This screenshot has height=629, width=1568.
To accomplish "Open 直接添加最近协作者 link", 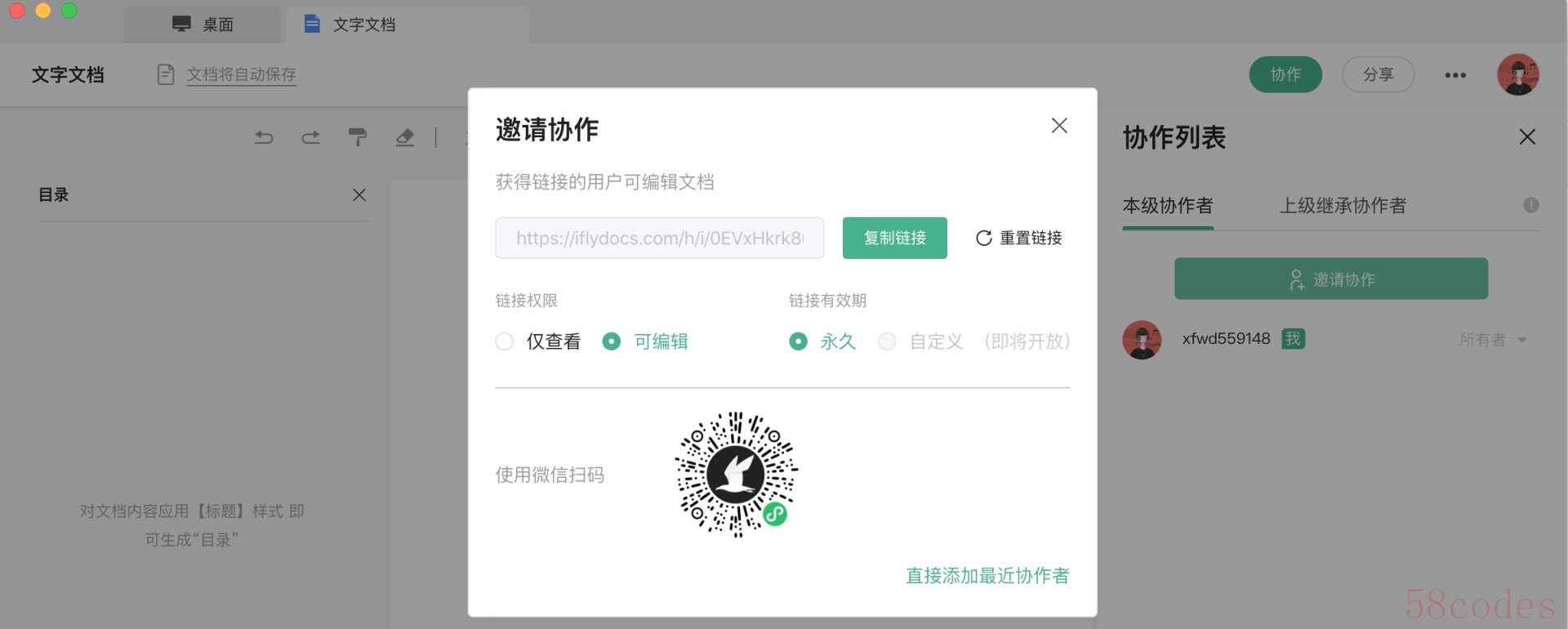I will coord(987,576).
